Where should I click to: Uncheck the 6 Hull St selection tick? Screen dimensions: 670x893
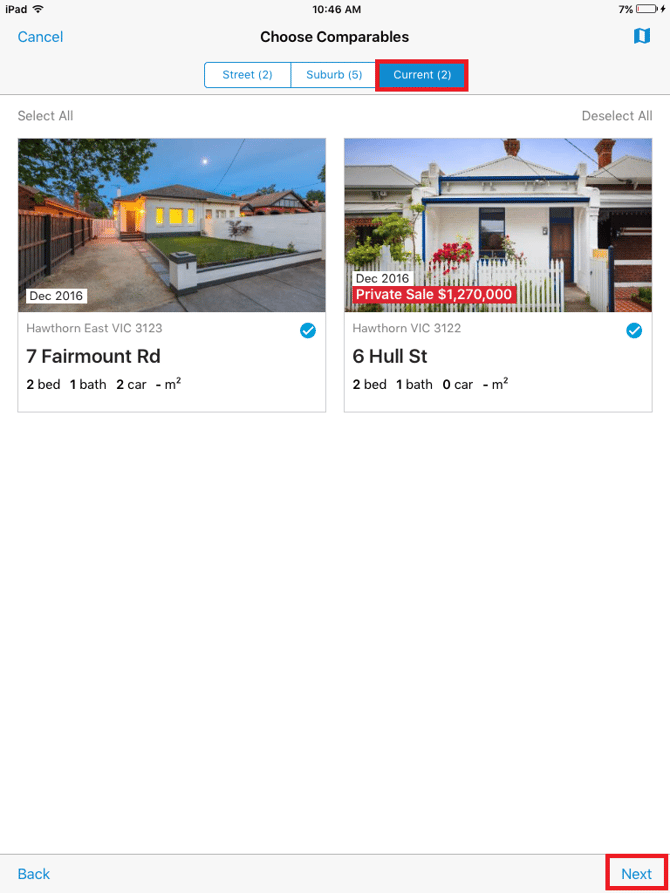click(x=634, y=330)
